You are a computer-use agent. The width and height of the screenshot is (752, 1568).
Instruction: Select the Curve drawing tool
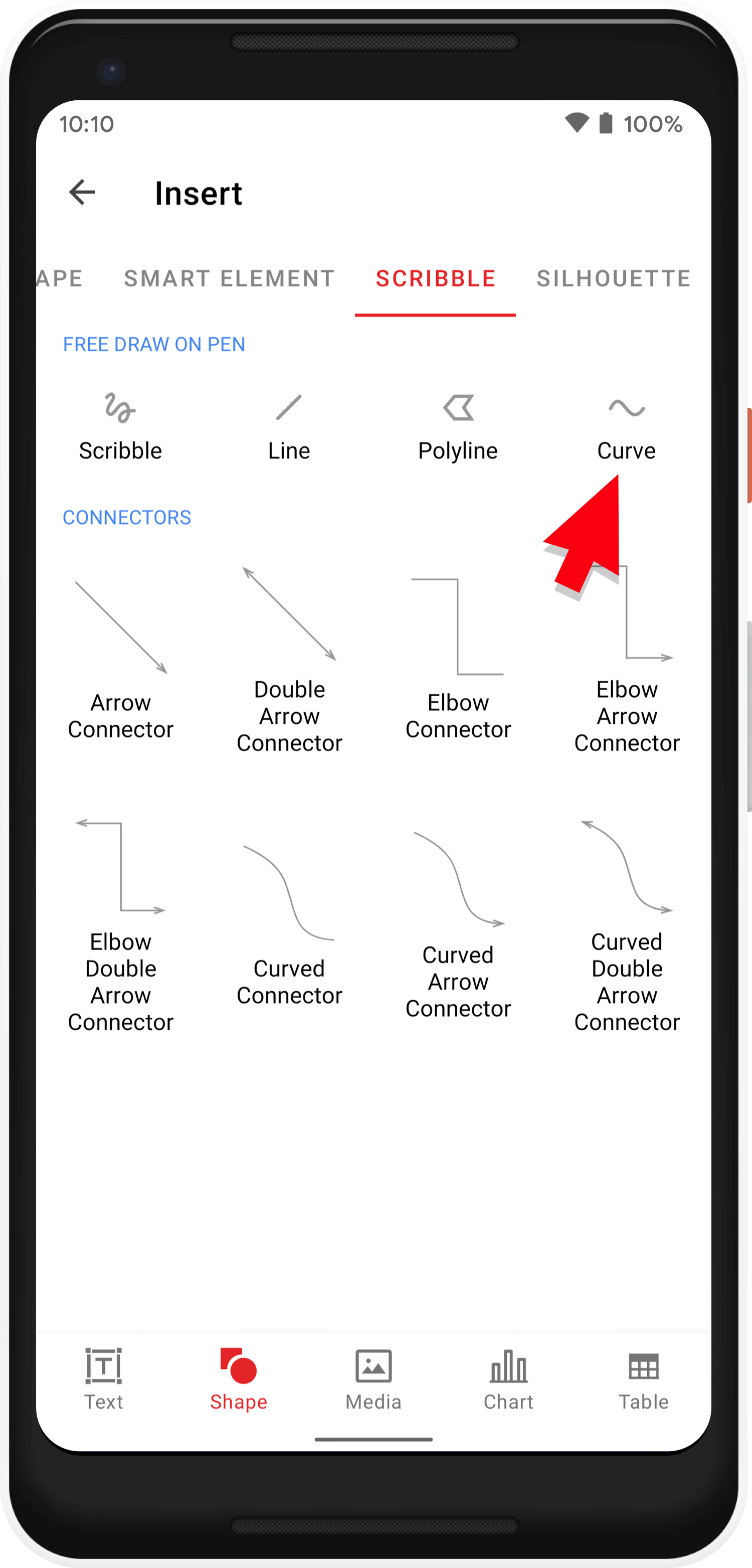tap(627, 426)
